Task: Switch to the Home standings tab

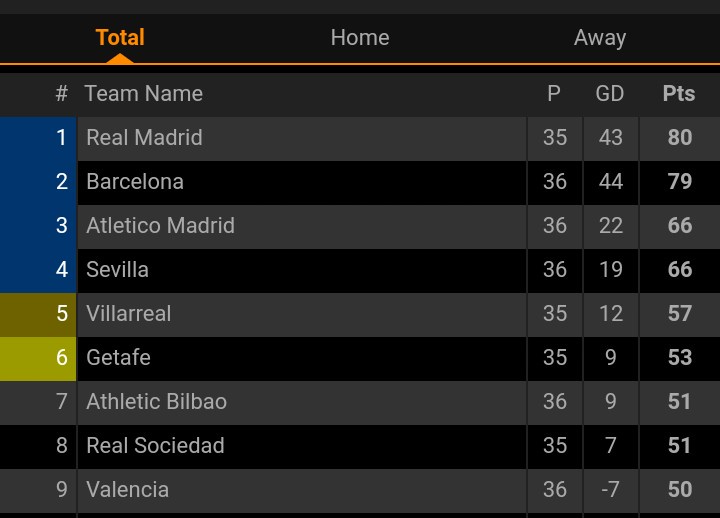Action: pyautogui.click(x=359, y=38)
